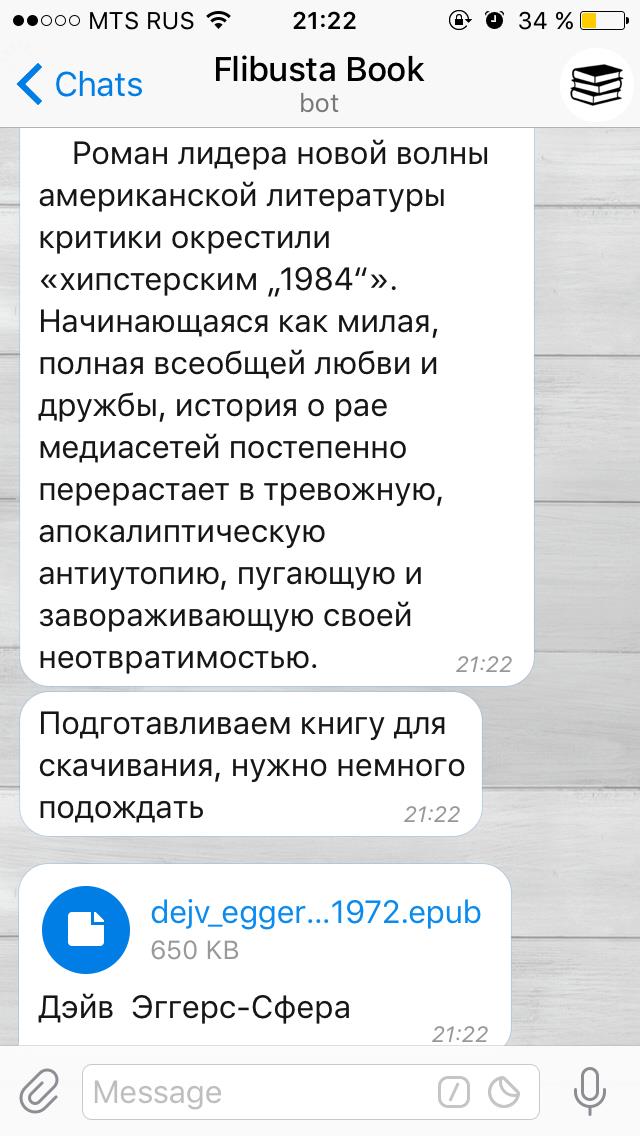Open the Flibusta Book chat info title
Screen dimensions: 640x1136
coord(319,70)
